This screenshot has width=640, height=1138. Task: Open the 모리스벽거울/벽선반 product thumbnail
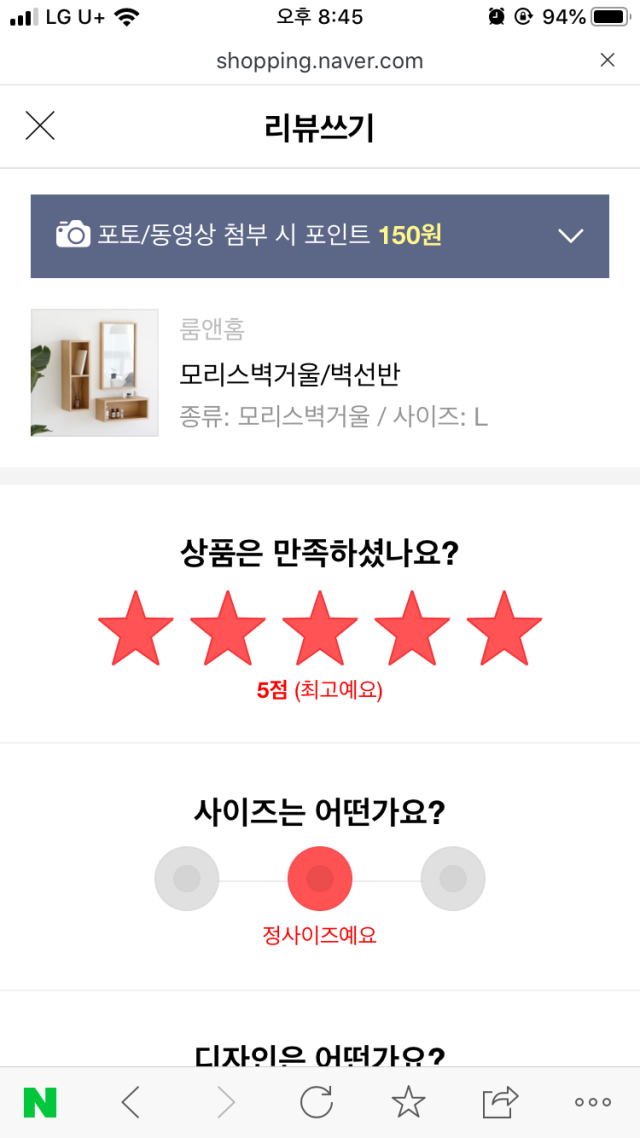point(94,373)
